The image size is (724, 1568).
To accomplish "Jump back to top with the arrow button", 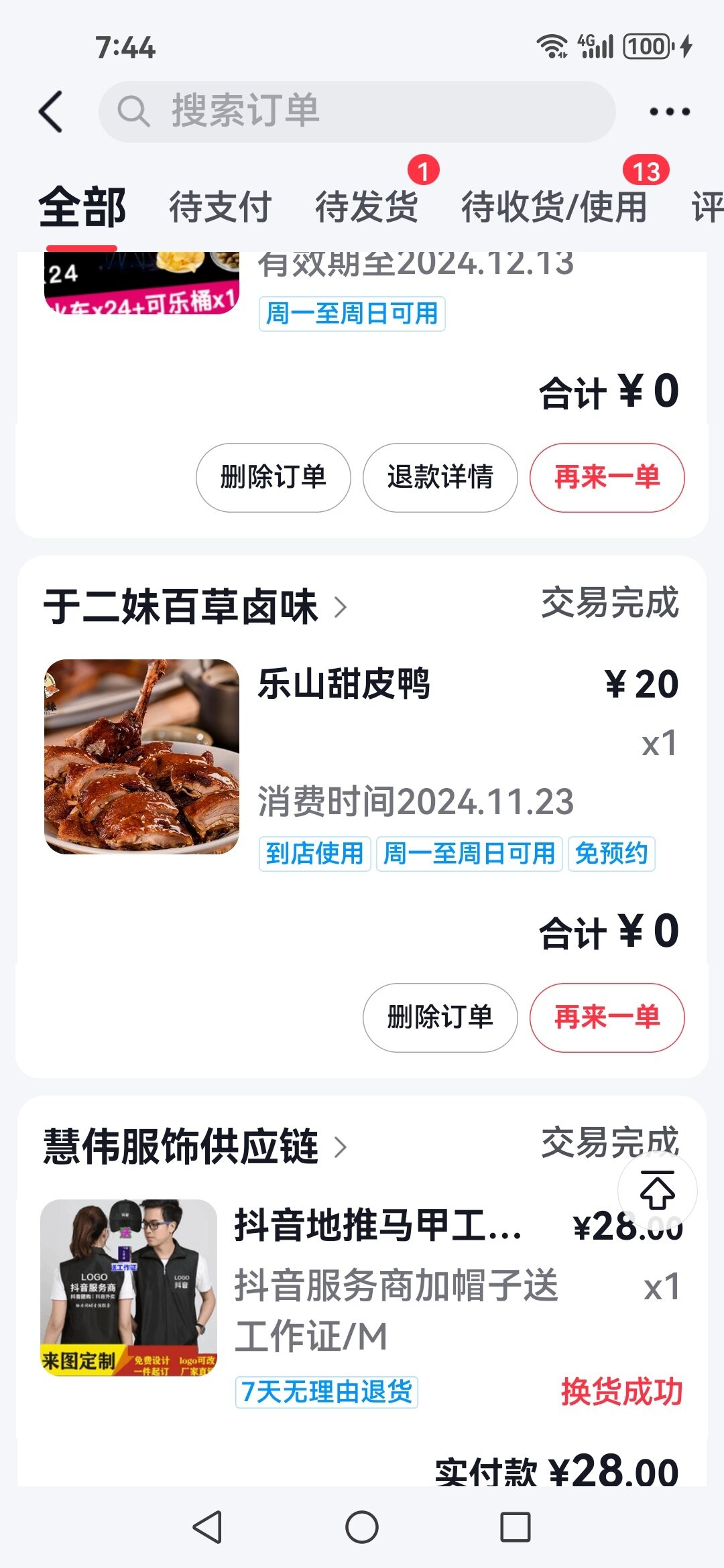I will 657,1190.
